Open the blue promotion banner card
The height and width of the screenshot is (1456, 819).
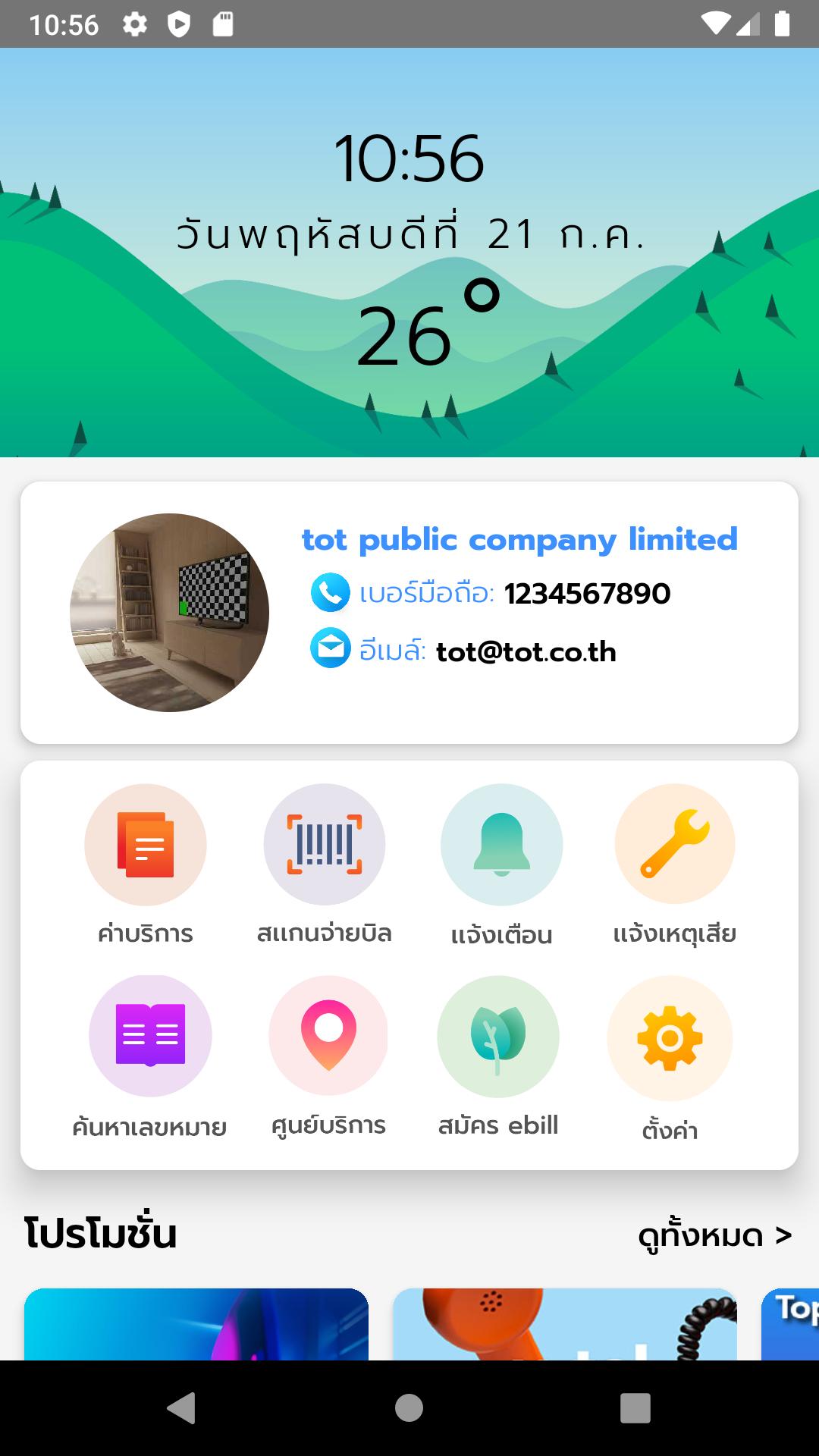point(196,1323)
